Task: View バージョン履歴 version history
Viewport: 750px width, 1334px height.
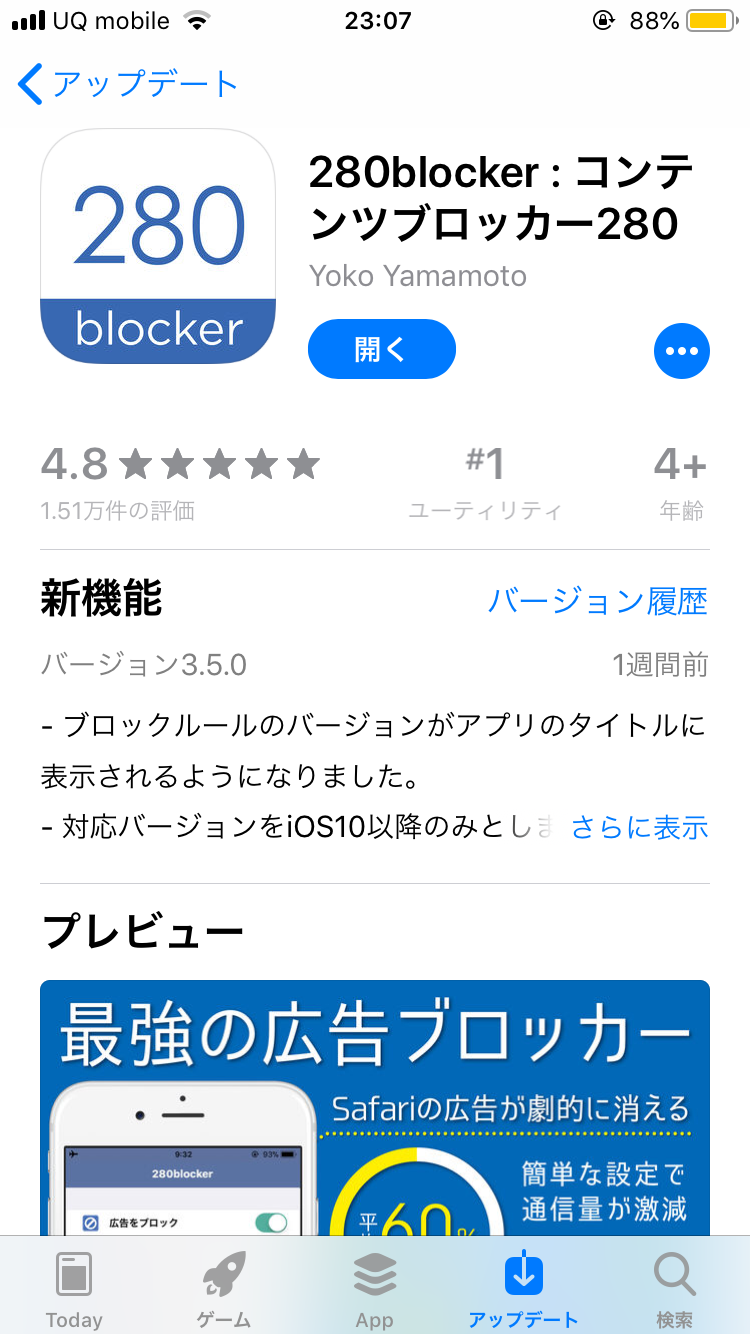Action: coord(598,601)
